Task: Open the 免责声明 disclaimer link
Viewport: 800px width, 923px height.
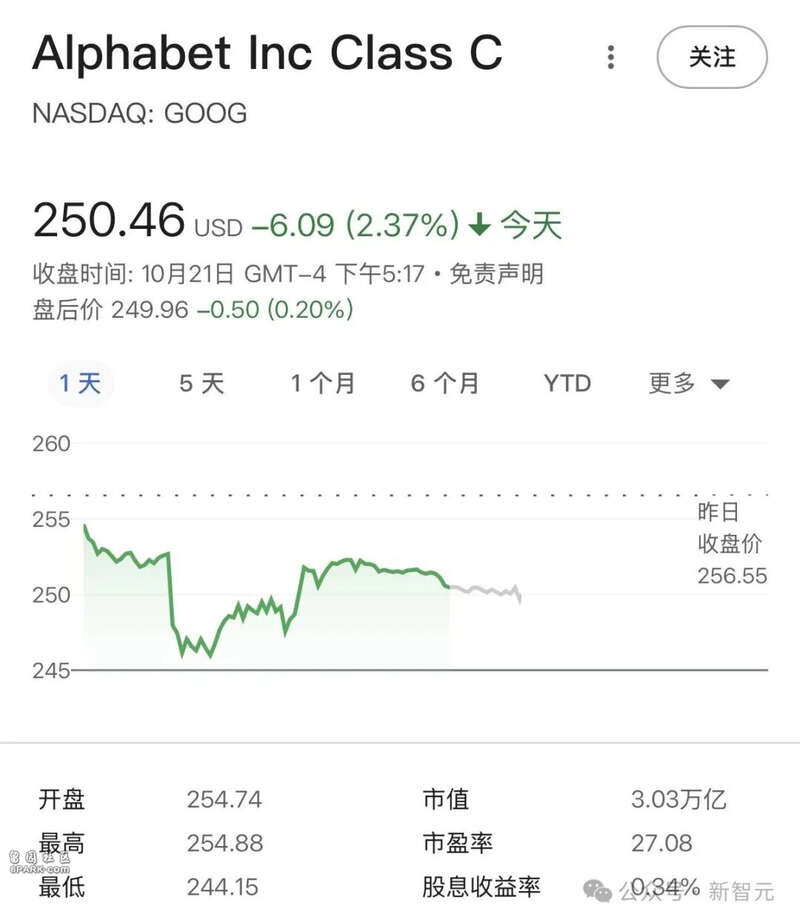Action: (x=496, y=274)
